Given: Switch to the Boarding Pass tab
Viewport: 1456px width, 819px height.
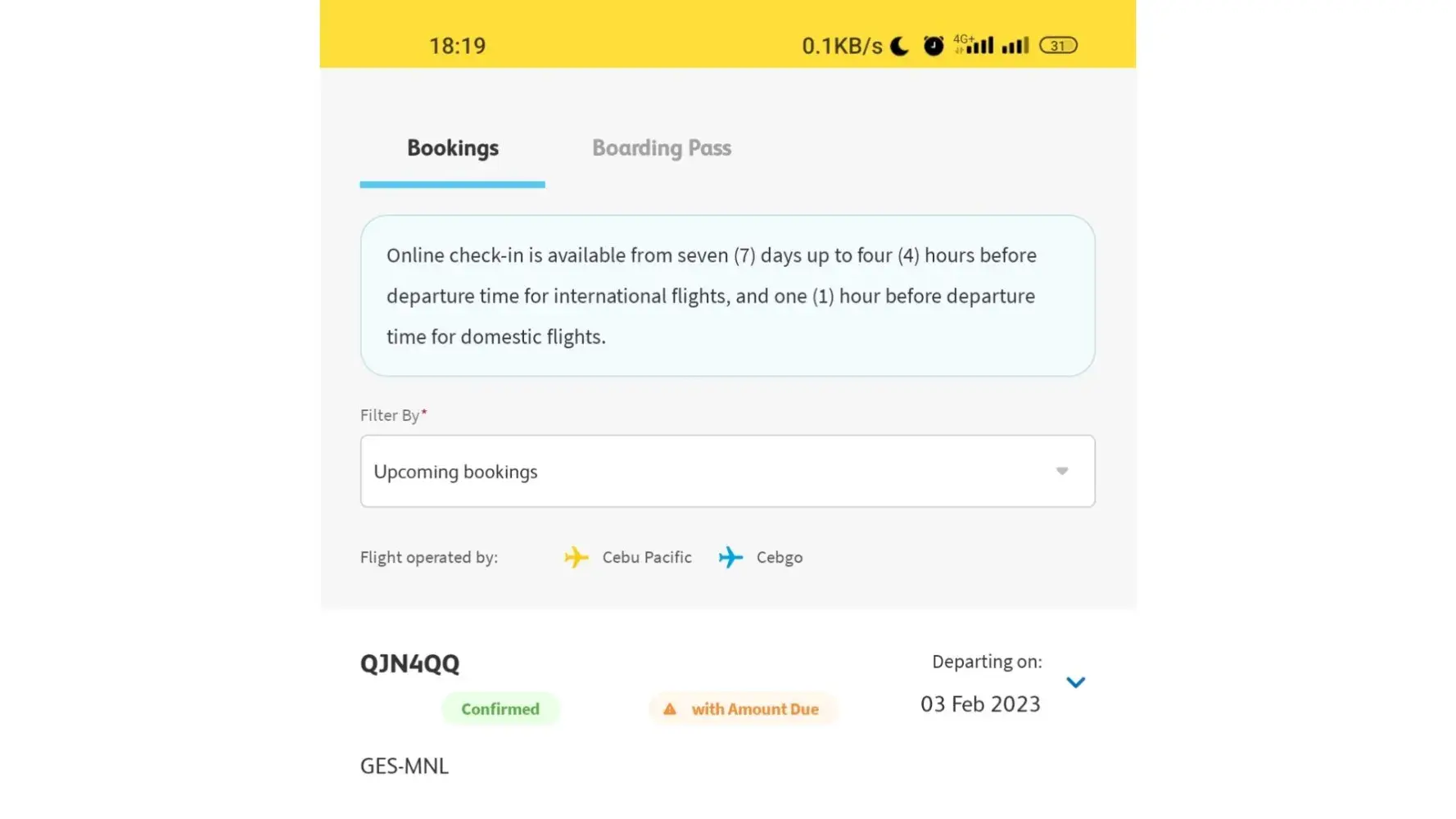Looking at the screenshot, I should pyautogui.click(x=661, y=148).
